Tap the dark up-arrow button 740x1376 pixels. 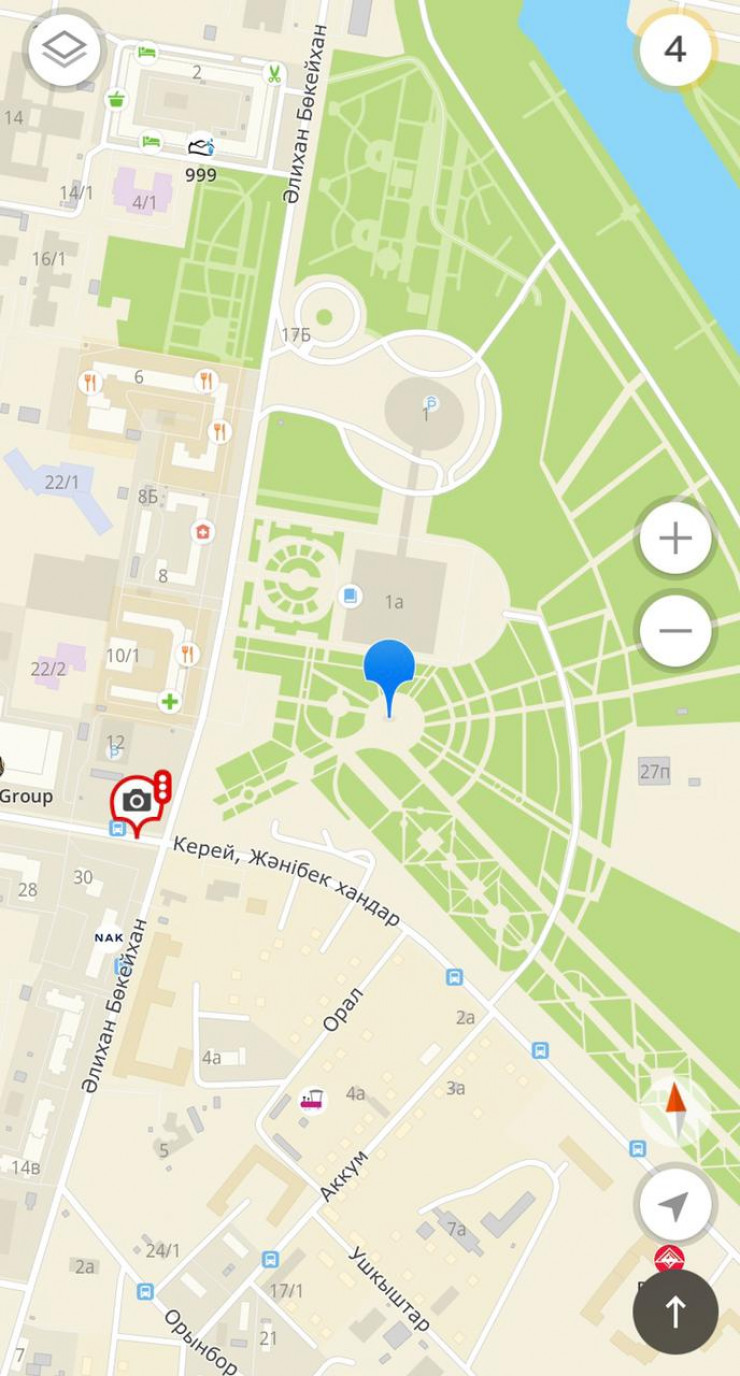click(x=675, y=1312)
